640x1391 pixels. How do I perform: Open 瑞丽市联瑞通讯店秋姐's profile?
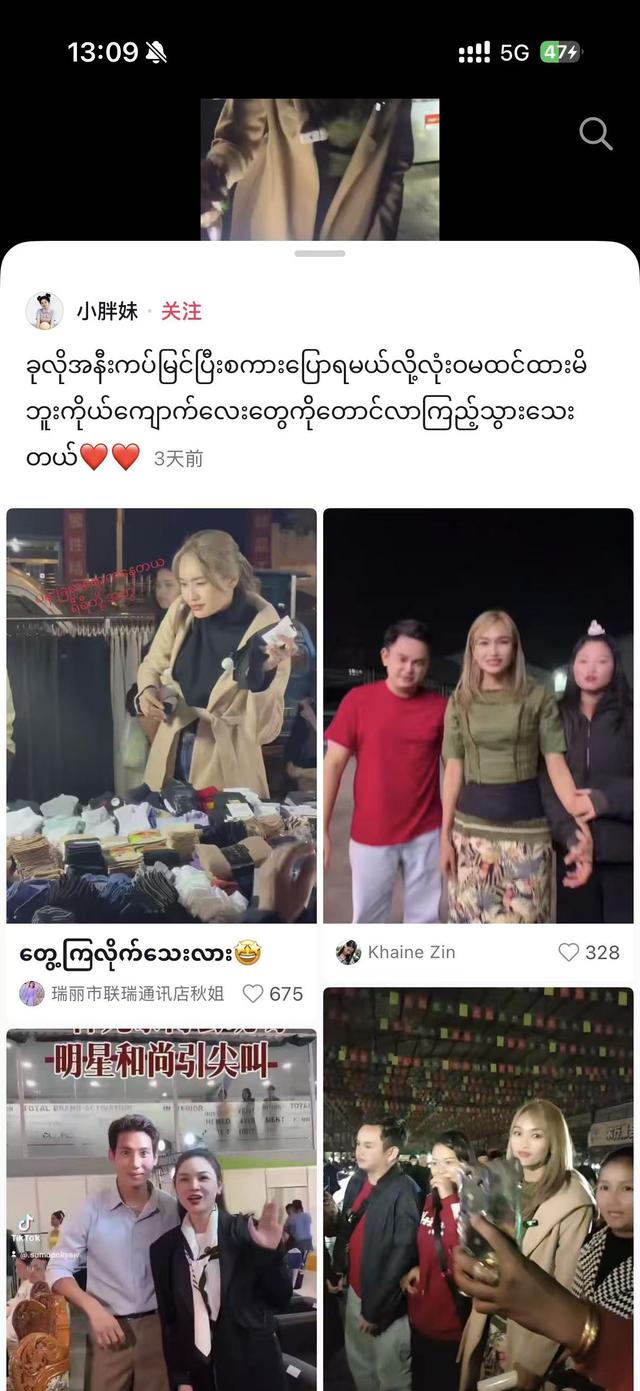[122, 993]
